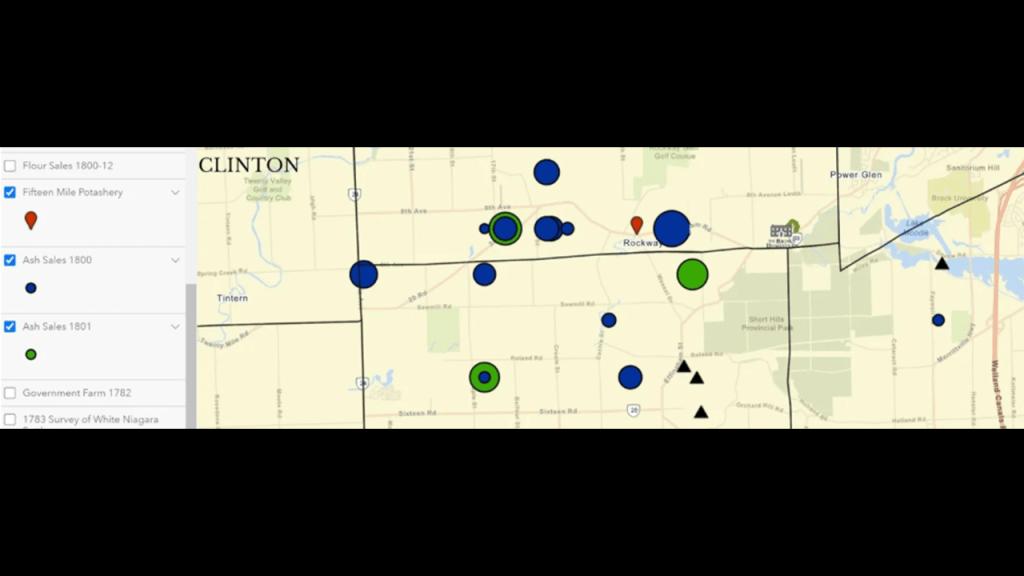Hide the Ash Sales 1800 layer
The width and height of the screenshot is (1024, 576).
tap(10, 260)
